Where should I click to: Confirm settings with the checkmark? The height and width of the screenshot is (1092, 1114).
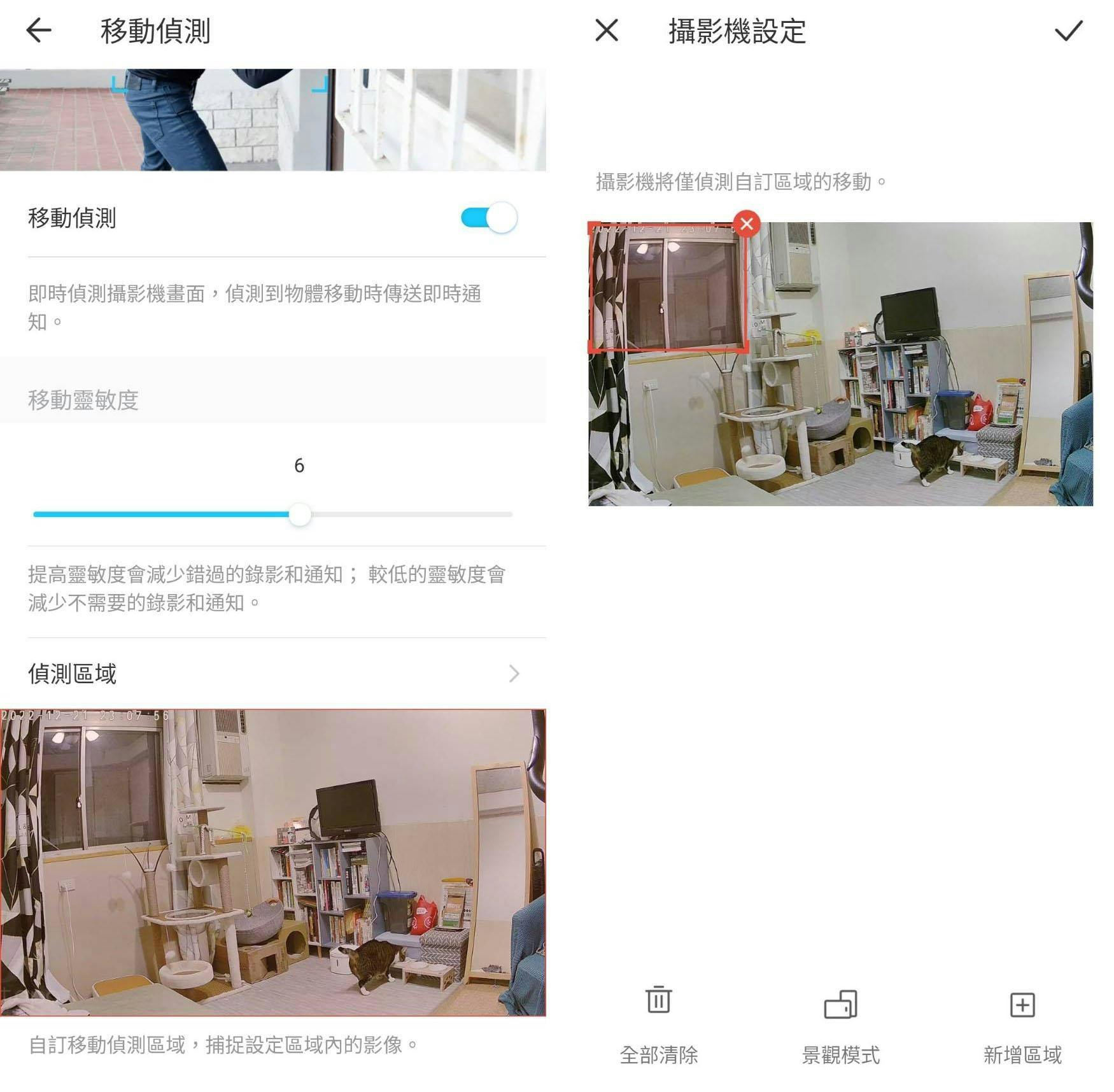pos(1068,30)
